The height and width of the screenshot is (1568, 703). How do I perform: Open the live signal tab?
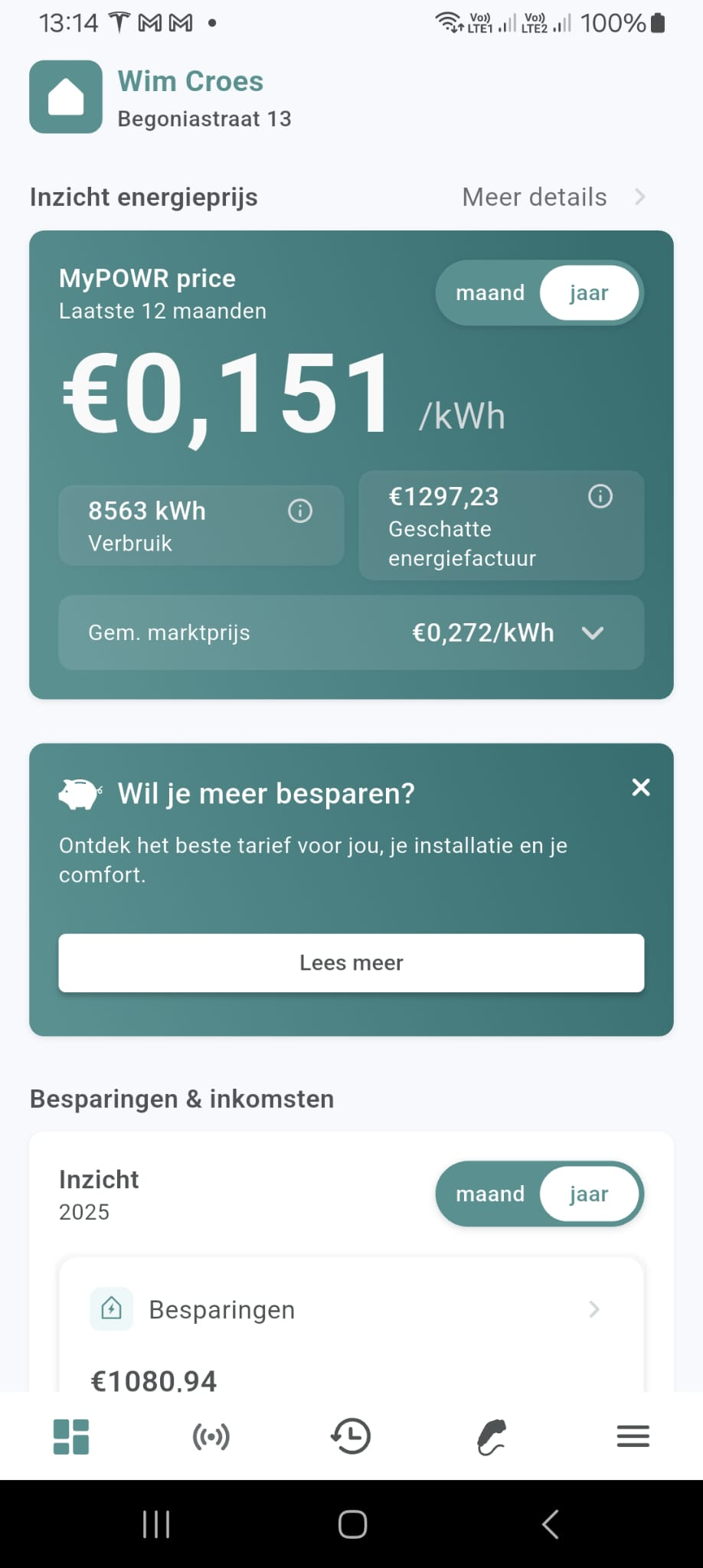(211, 1436)
